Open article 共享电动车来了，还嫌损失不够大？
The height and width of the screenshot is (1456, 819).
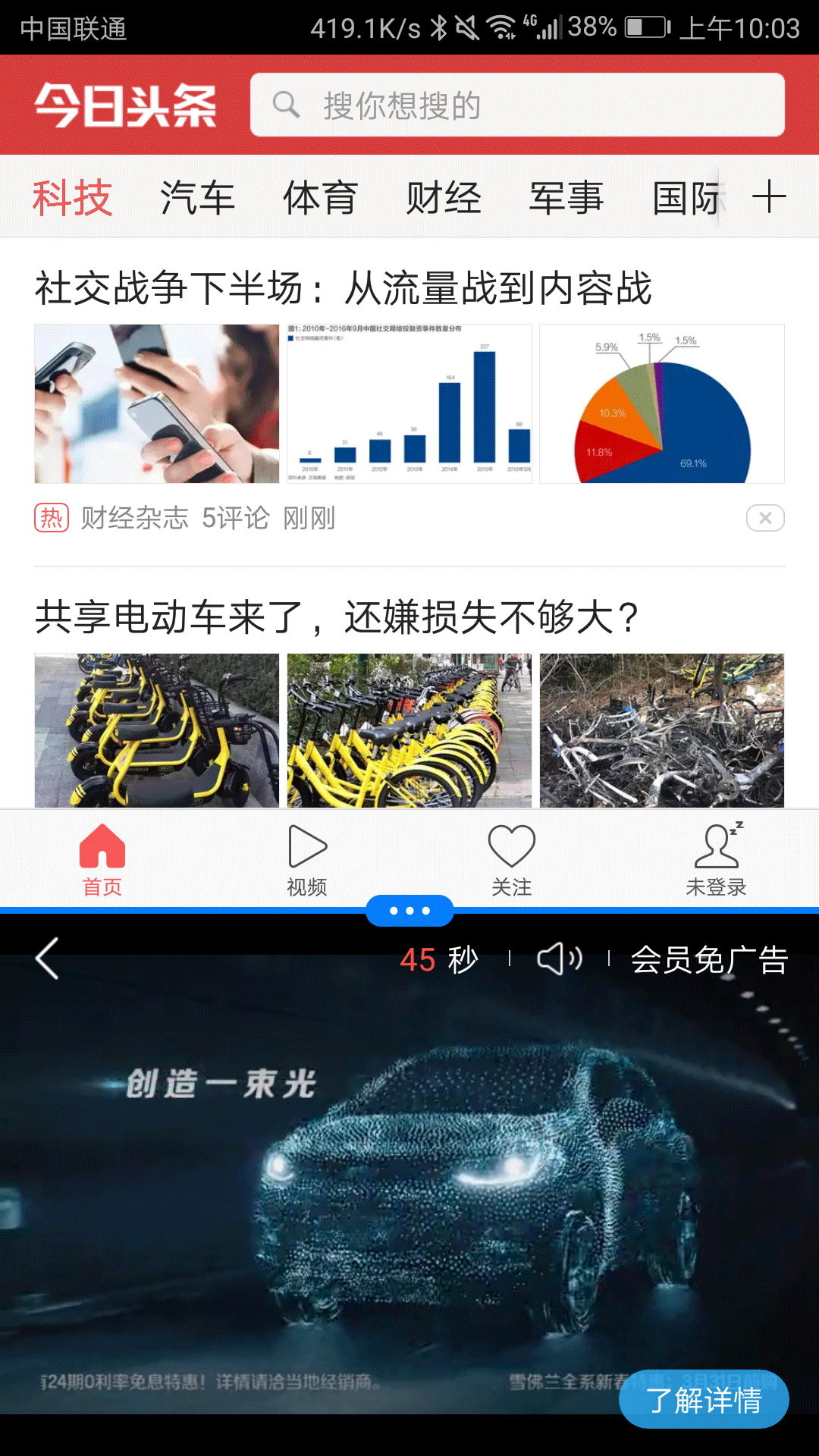click(337, 617)
